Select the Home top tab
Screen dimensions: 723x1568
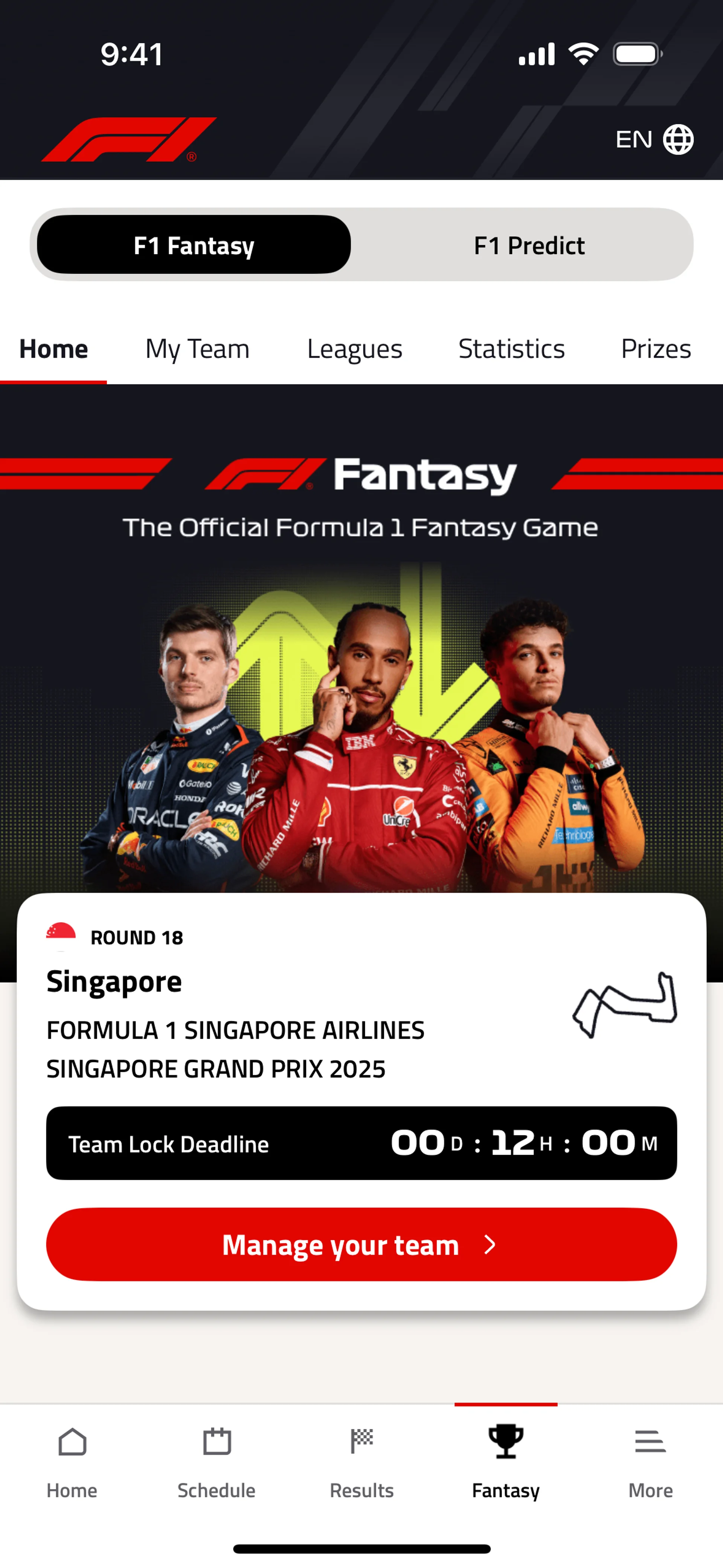(53, 349)
